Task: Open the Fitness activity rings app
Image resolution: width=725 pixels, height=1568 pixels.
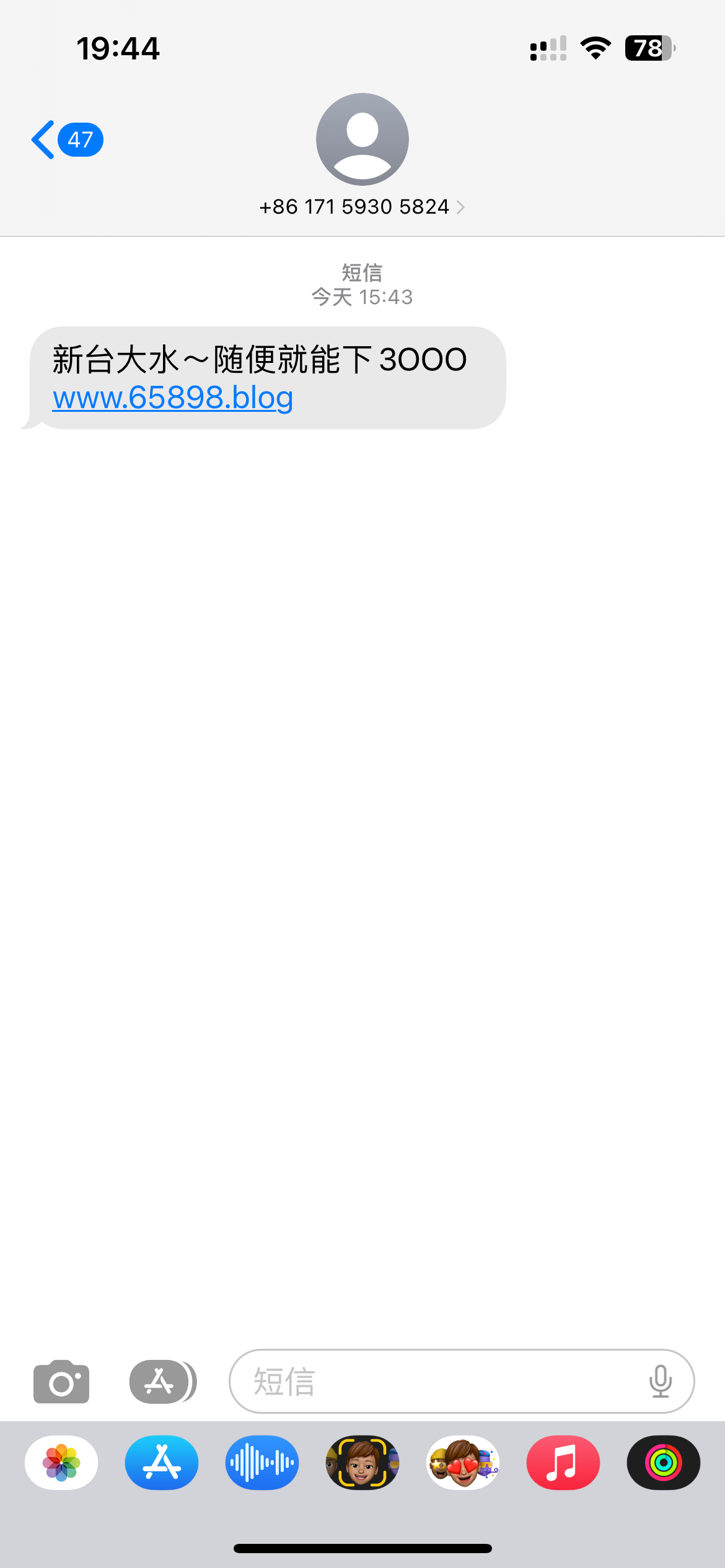Action: click(x=664, y=1463)
